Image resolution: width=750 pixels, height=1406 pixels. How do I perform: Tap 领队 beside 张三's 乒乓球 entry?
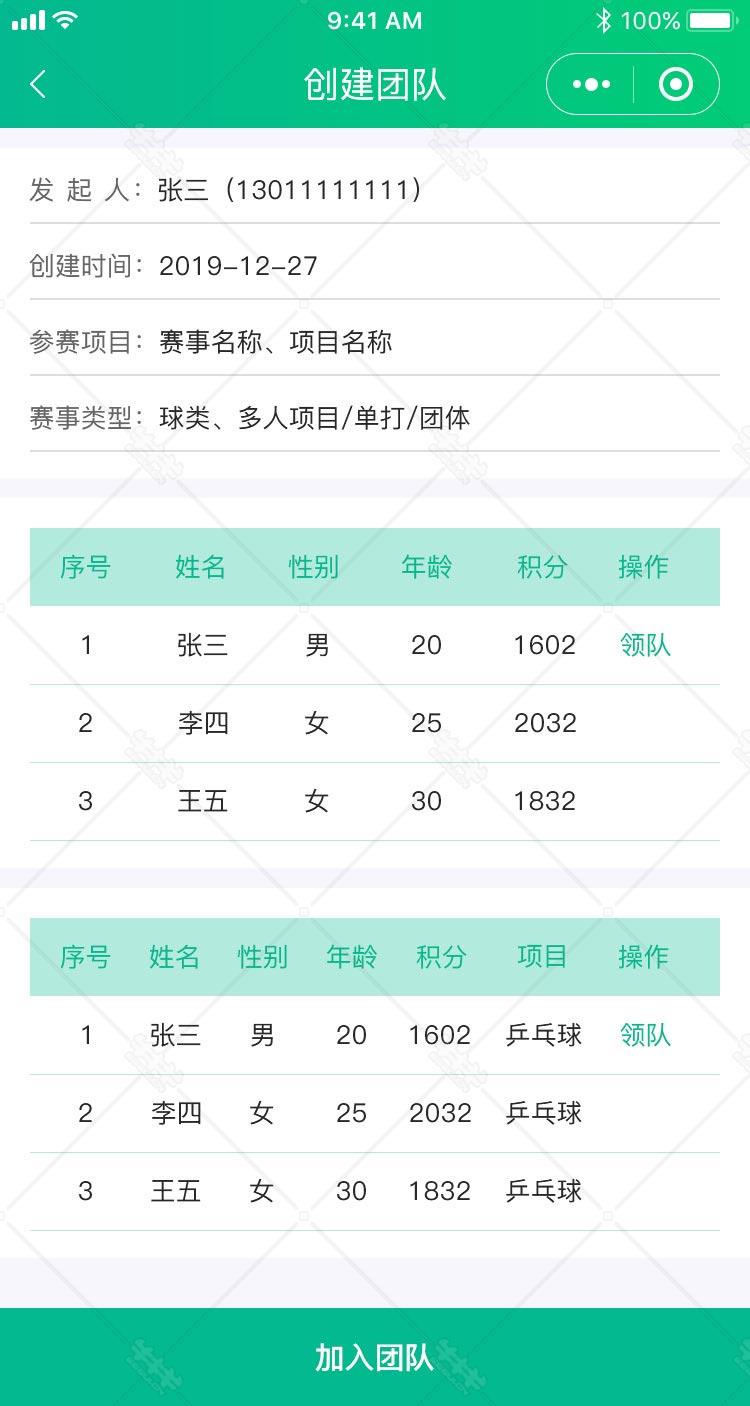click(x=645, y=1035)
